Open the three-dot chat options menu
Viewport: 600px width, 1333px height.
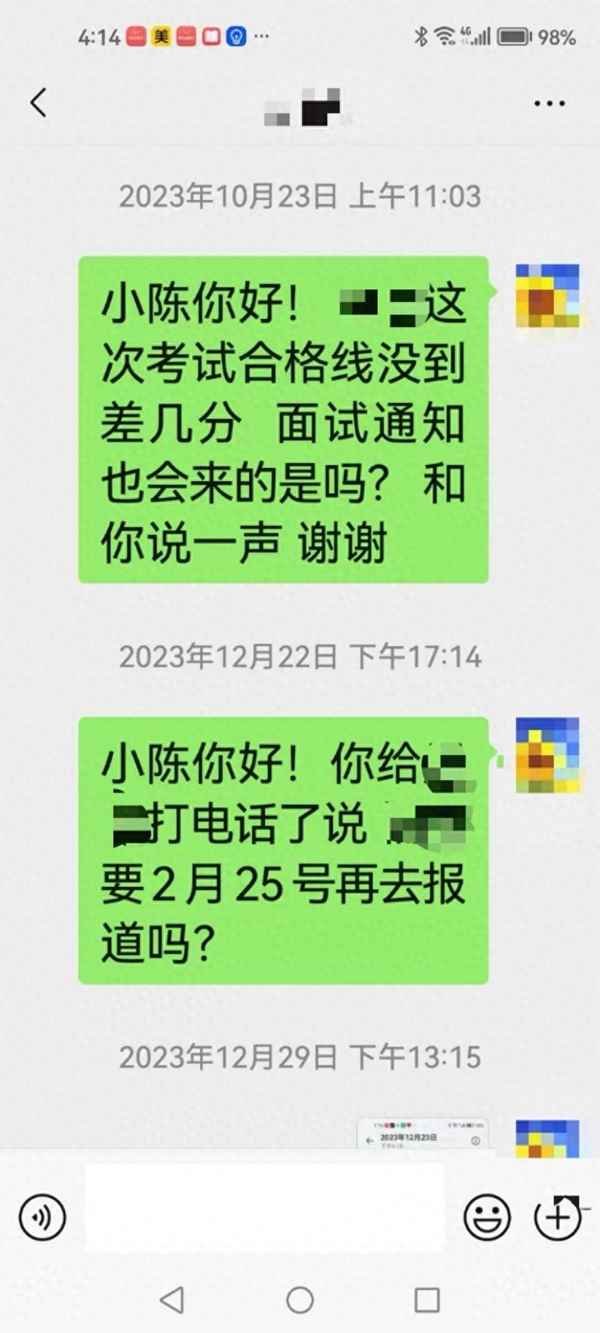(549, 103)
